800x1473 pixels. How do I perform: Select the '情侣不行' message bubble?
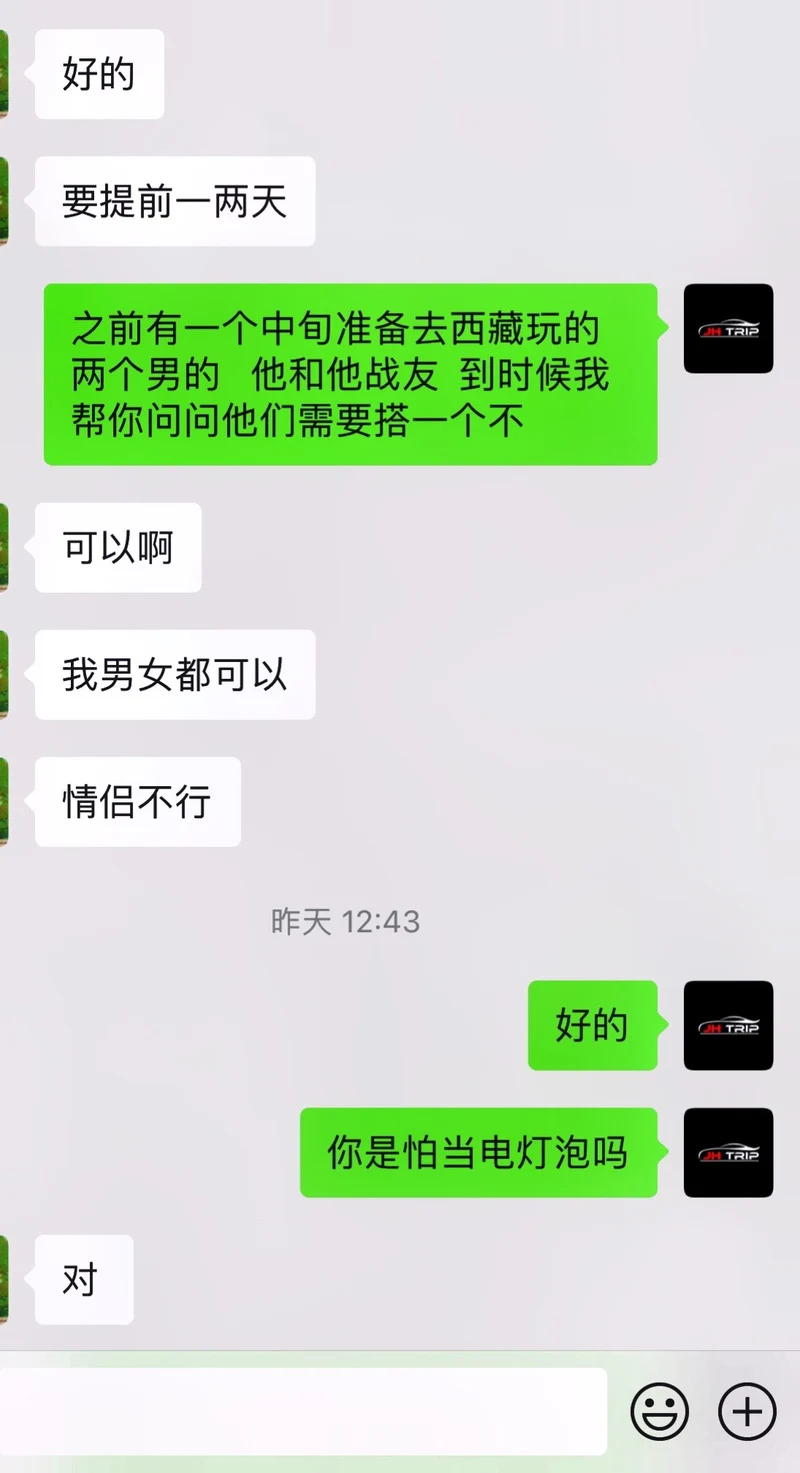[137, 801]
